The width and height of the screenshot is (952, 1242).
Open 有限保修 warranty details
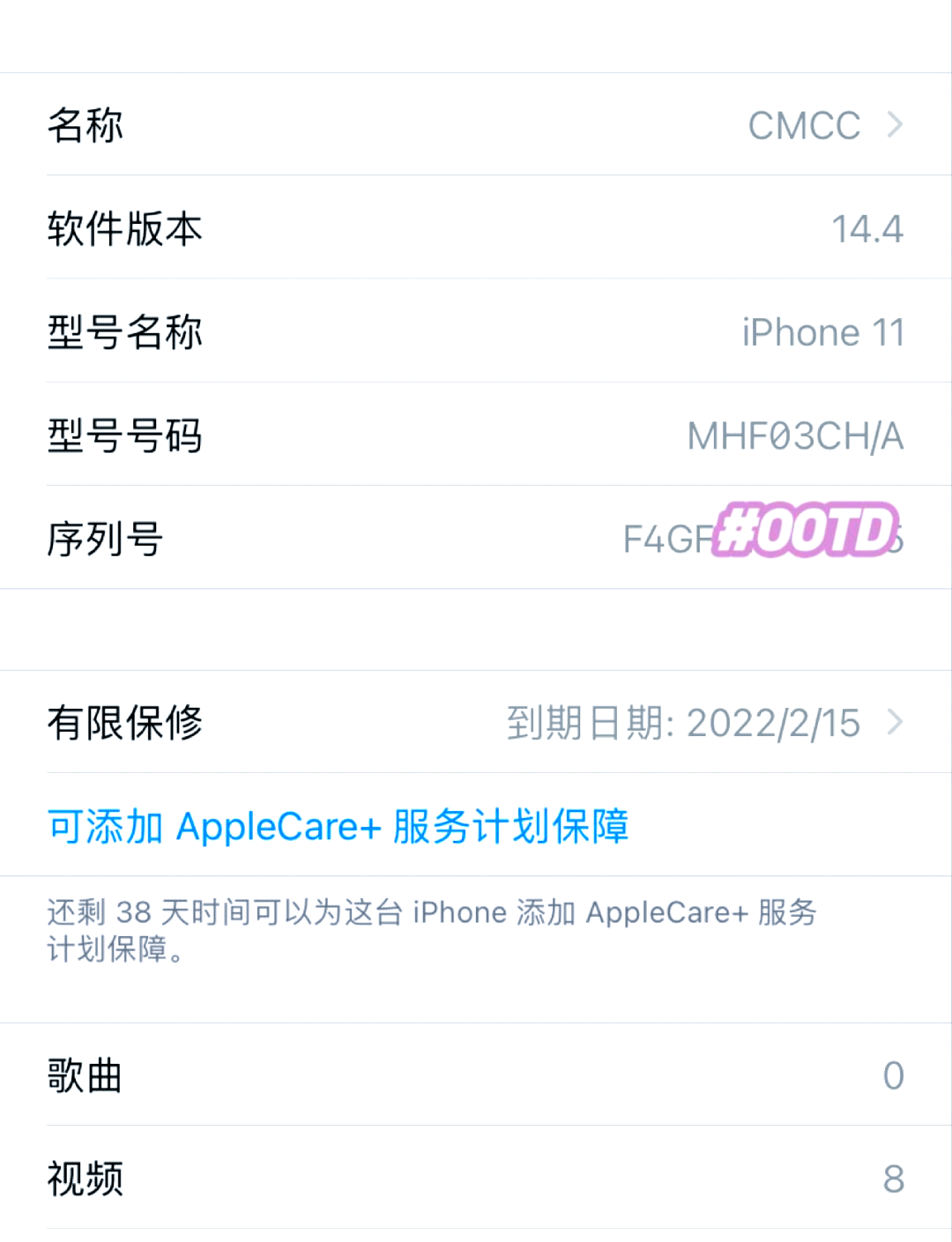click(x=476, y=723)
